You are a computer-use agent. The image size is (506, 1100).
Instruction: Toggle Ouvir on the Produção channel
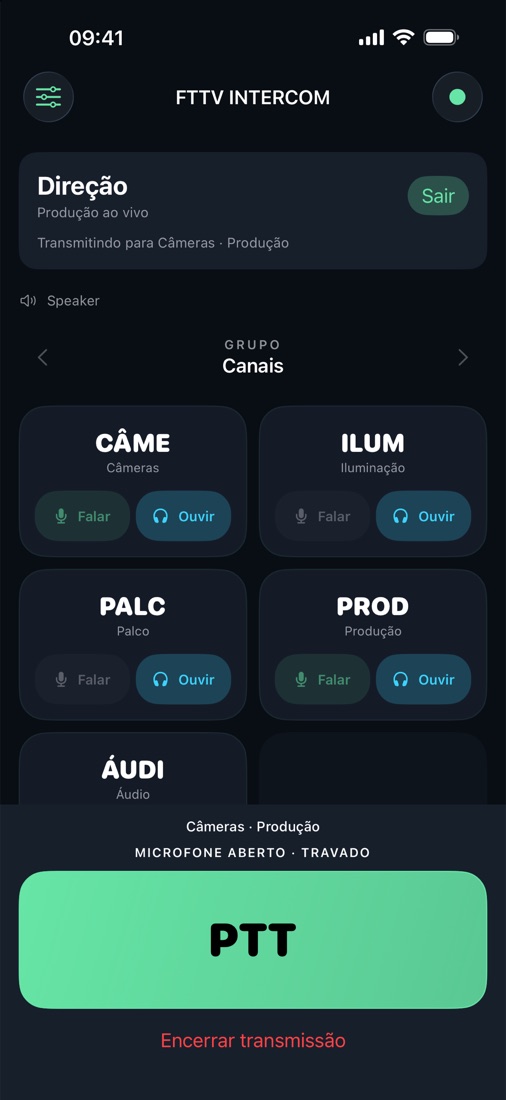pyautogui.click(x=423, y=679)
